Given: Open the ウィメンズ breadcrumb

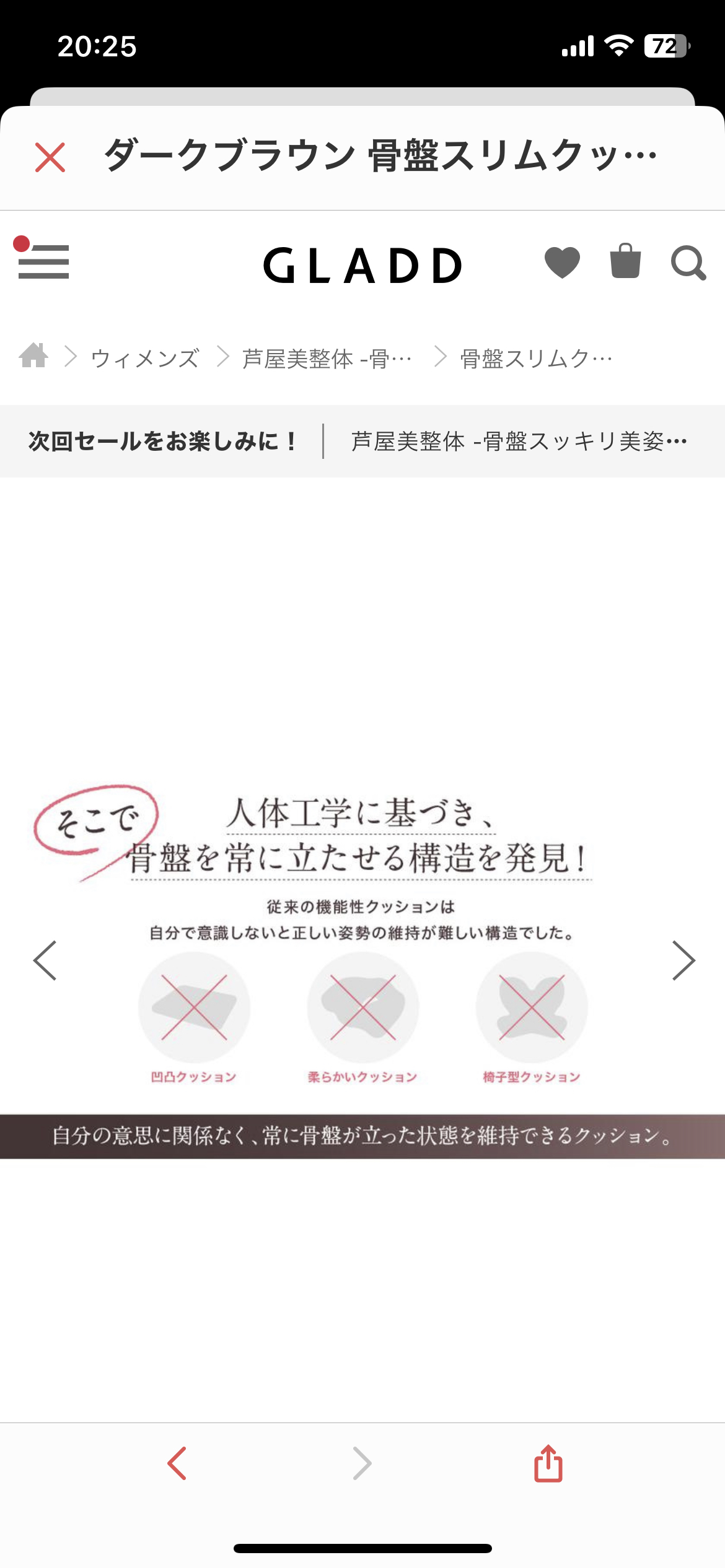Looking at the screenshot, I should point(145,358).
